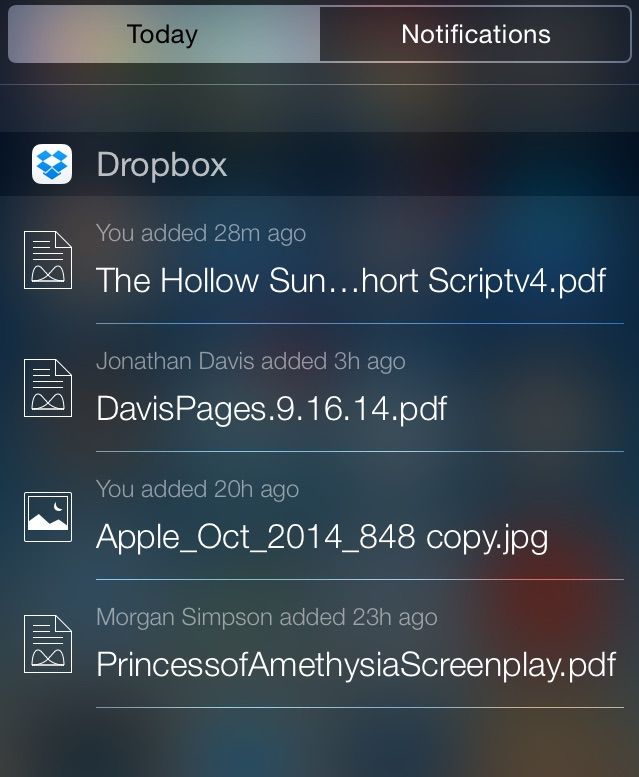
Task: Open Apple_Oct_2014_848 copy.jpg image
Action: coord(322,536)
